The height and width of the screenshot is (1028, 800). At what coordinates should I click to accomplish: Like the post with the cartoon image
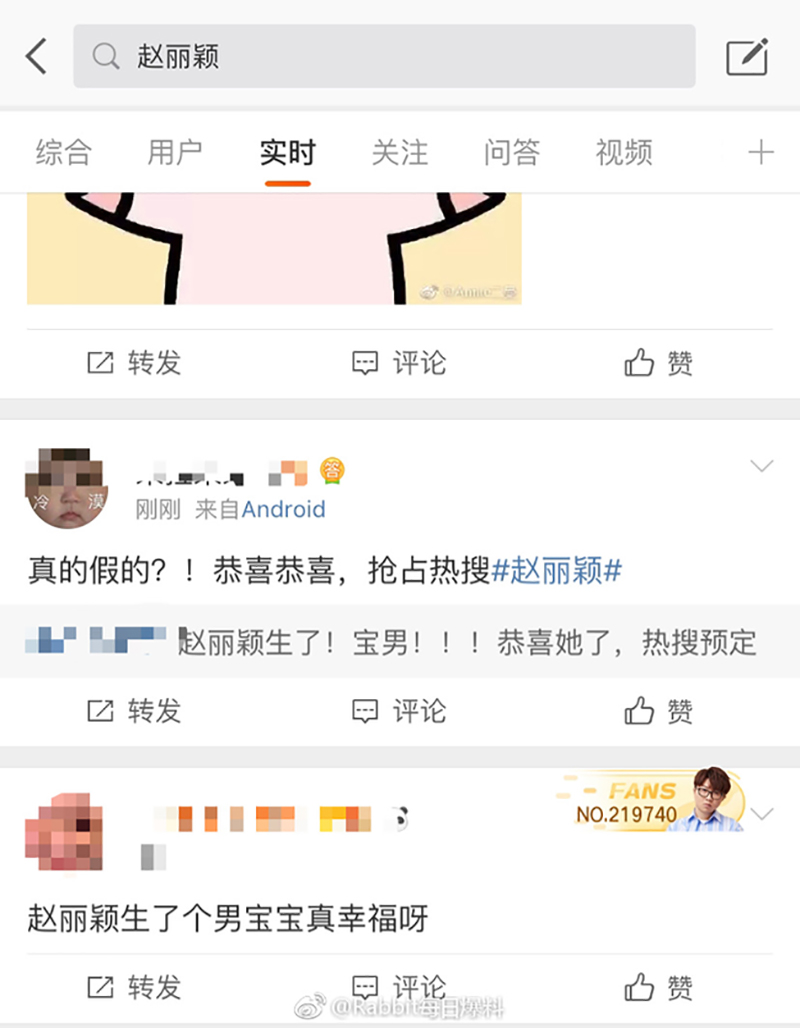658,363
